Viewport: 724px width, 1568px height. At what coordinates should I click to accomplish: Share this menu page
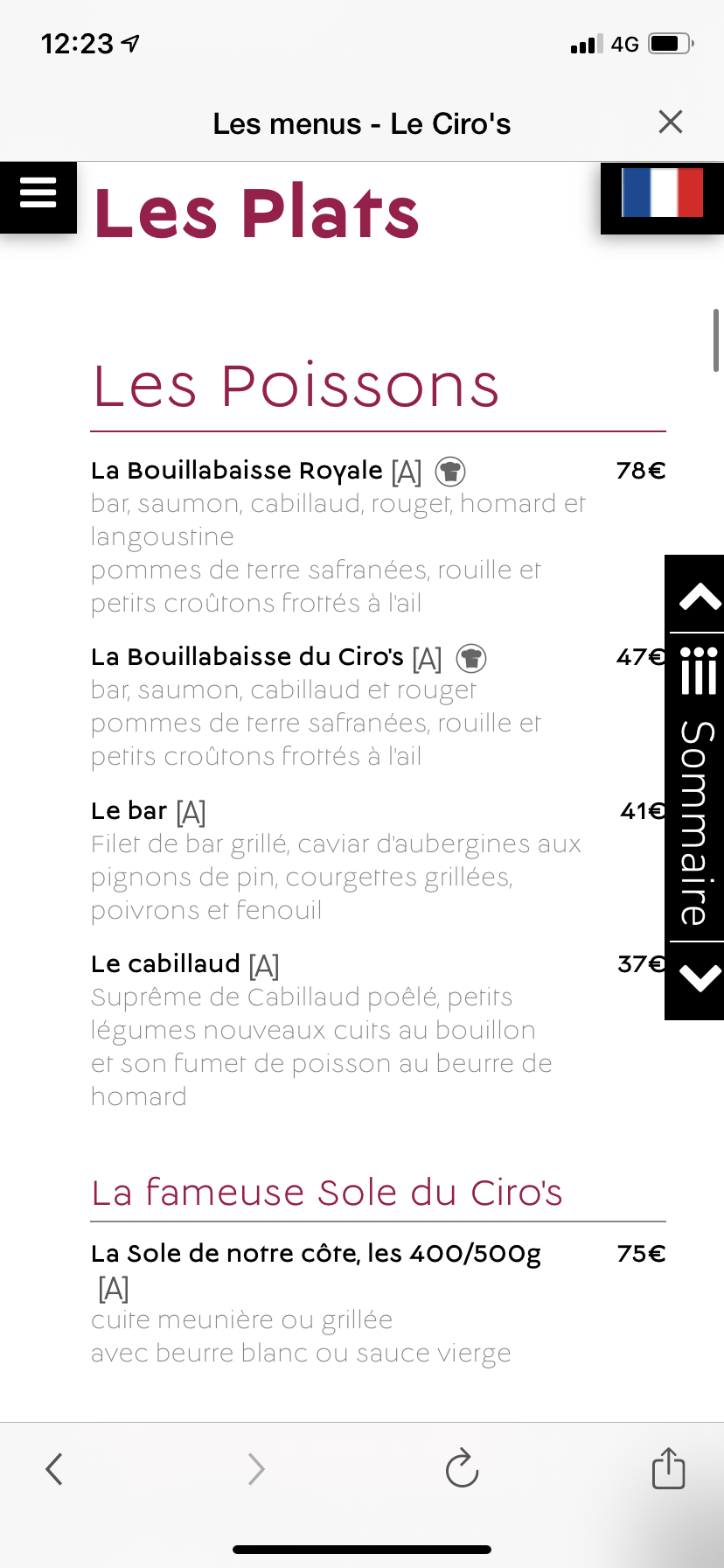tap(668, 1468)
